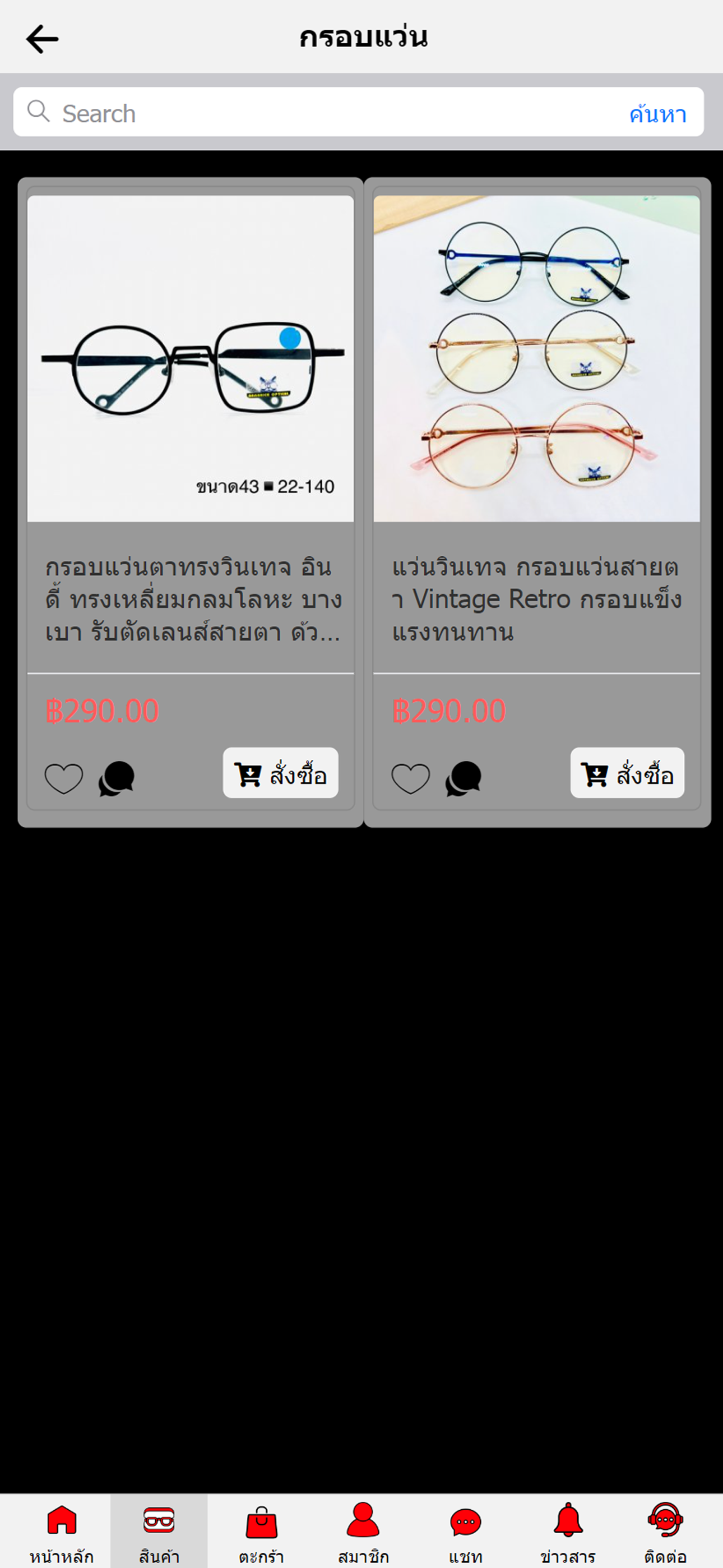Image resolution: width=723 pixels, height=1568 pixels.
Task: Like the Vintage Retro glasses product
Action: click(x=411, y=778)
